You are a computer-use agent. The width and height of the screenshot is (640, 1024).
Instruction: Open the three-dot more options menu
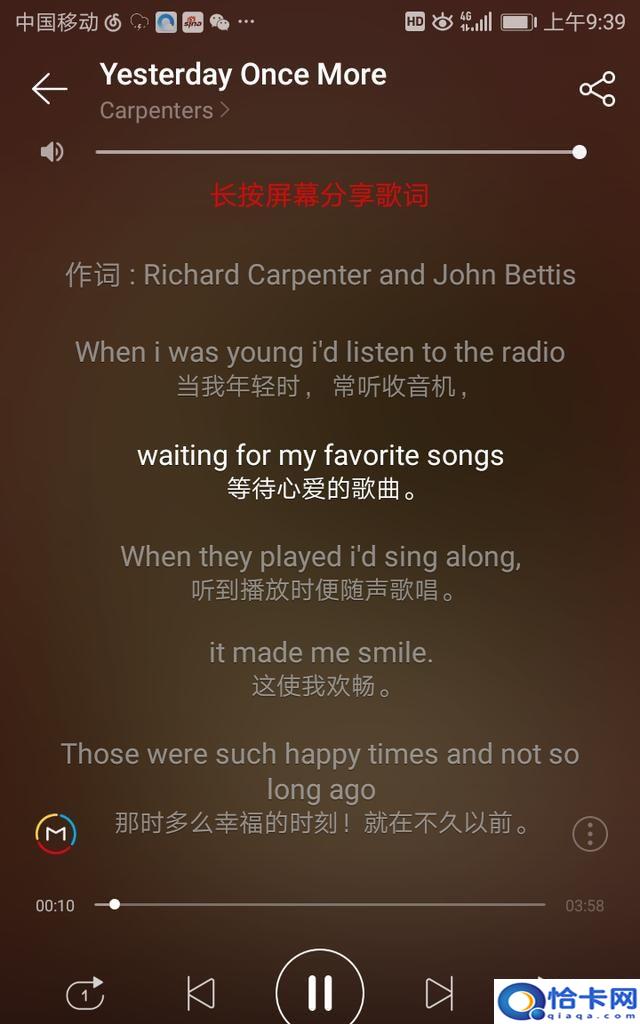click(x=590, y=834)
